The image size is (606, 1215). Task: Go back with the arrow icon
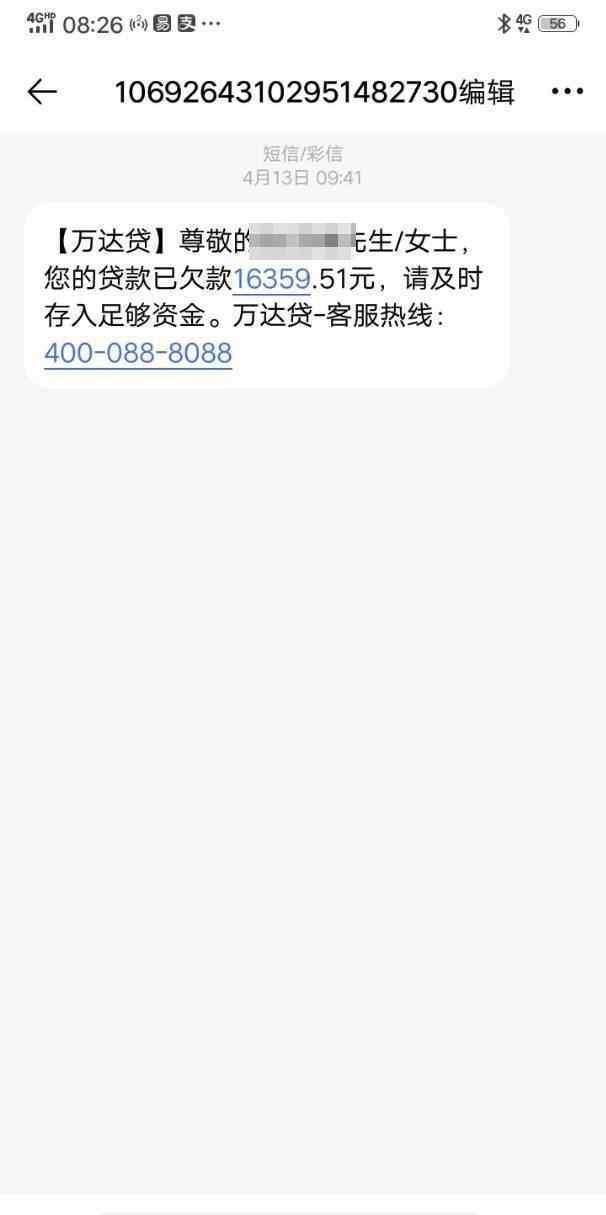(x=42, y=92)
